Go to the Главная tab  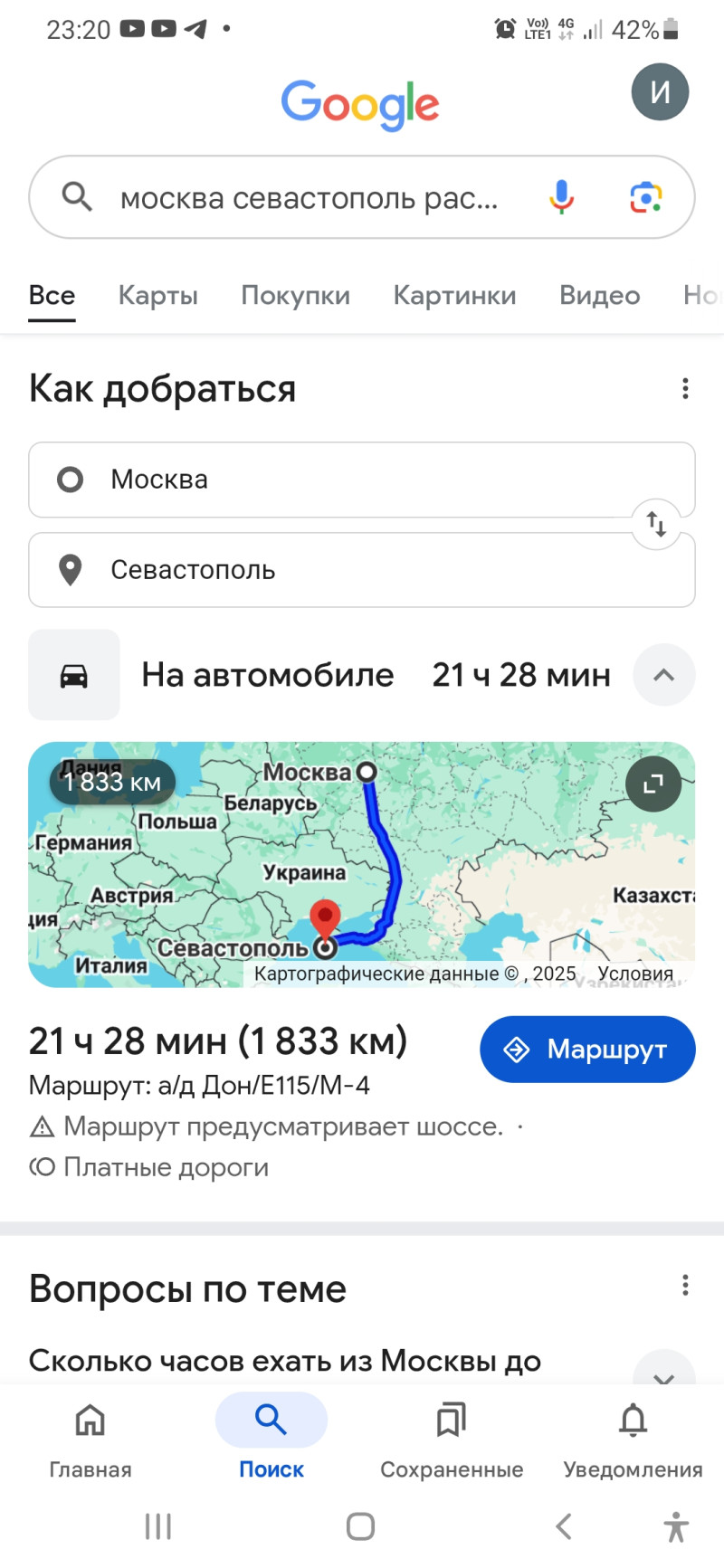tap(90, 1436)
